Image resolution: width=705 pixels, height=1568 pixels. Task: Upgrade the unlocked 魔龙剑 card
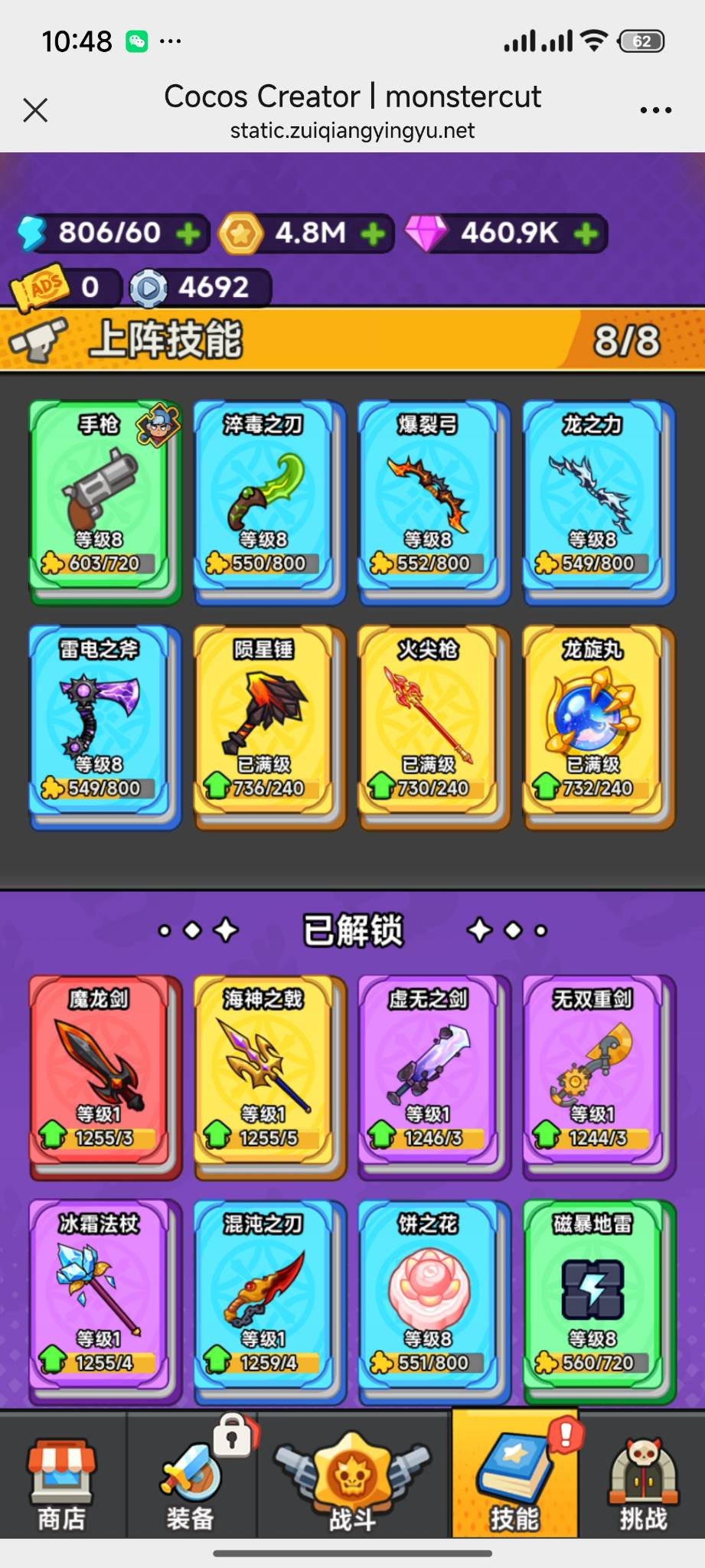point(105,1076)
